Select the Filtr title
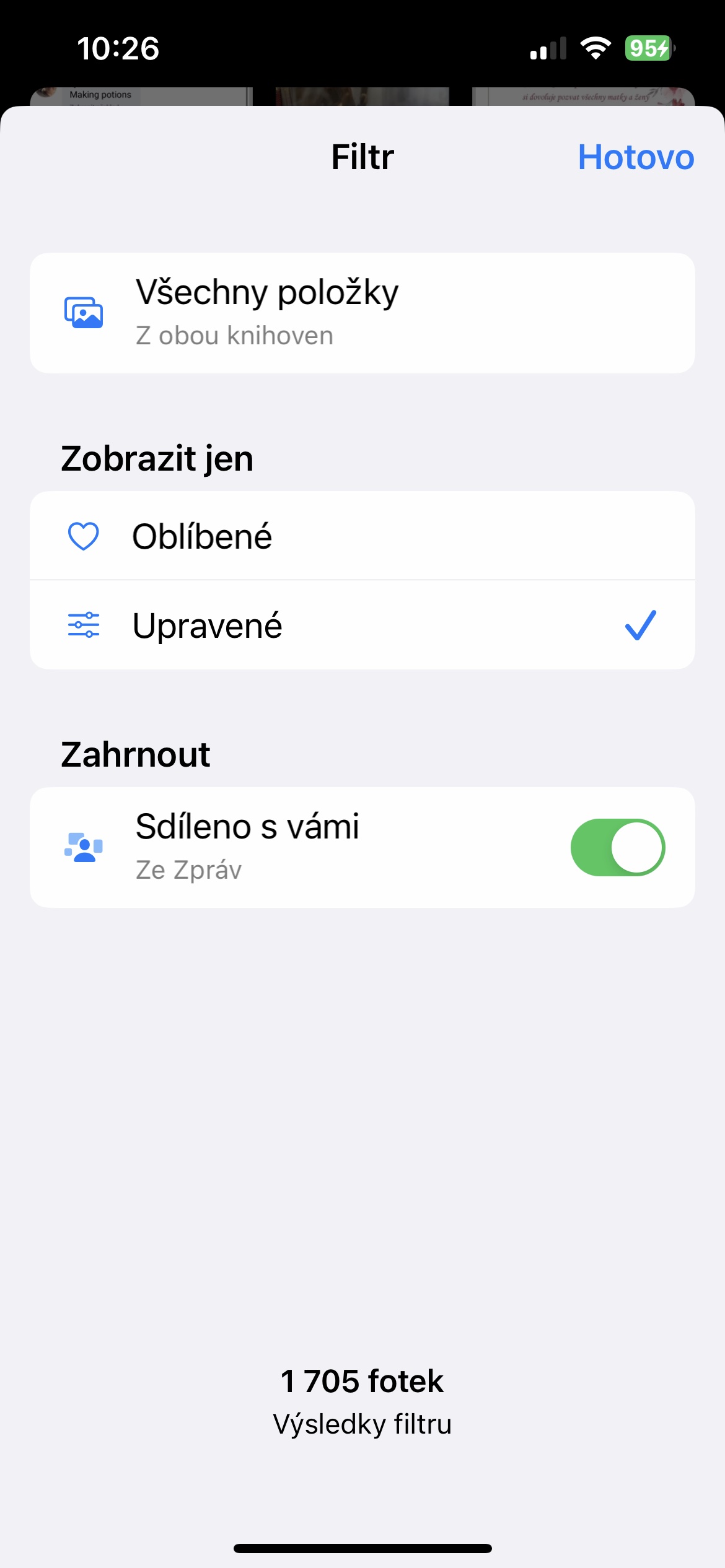Image resolution: width=725 pixels, height=1568 pixels. point(362,157)
